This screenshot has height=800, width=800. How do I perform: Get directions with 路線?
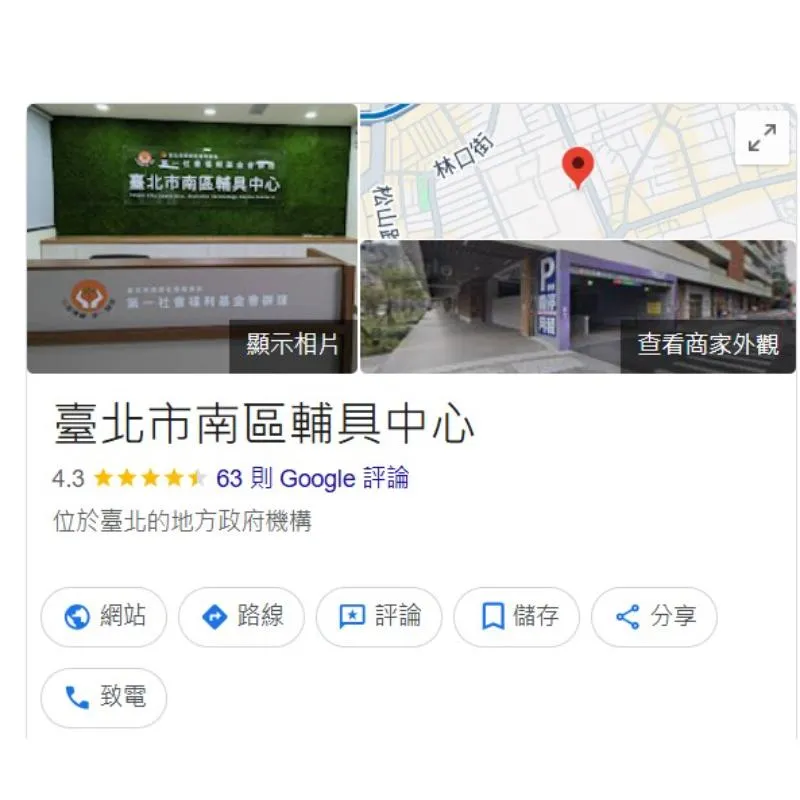pos(241,617)
